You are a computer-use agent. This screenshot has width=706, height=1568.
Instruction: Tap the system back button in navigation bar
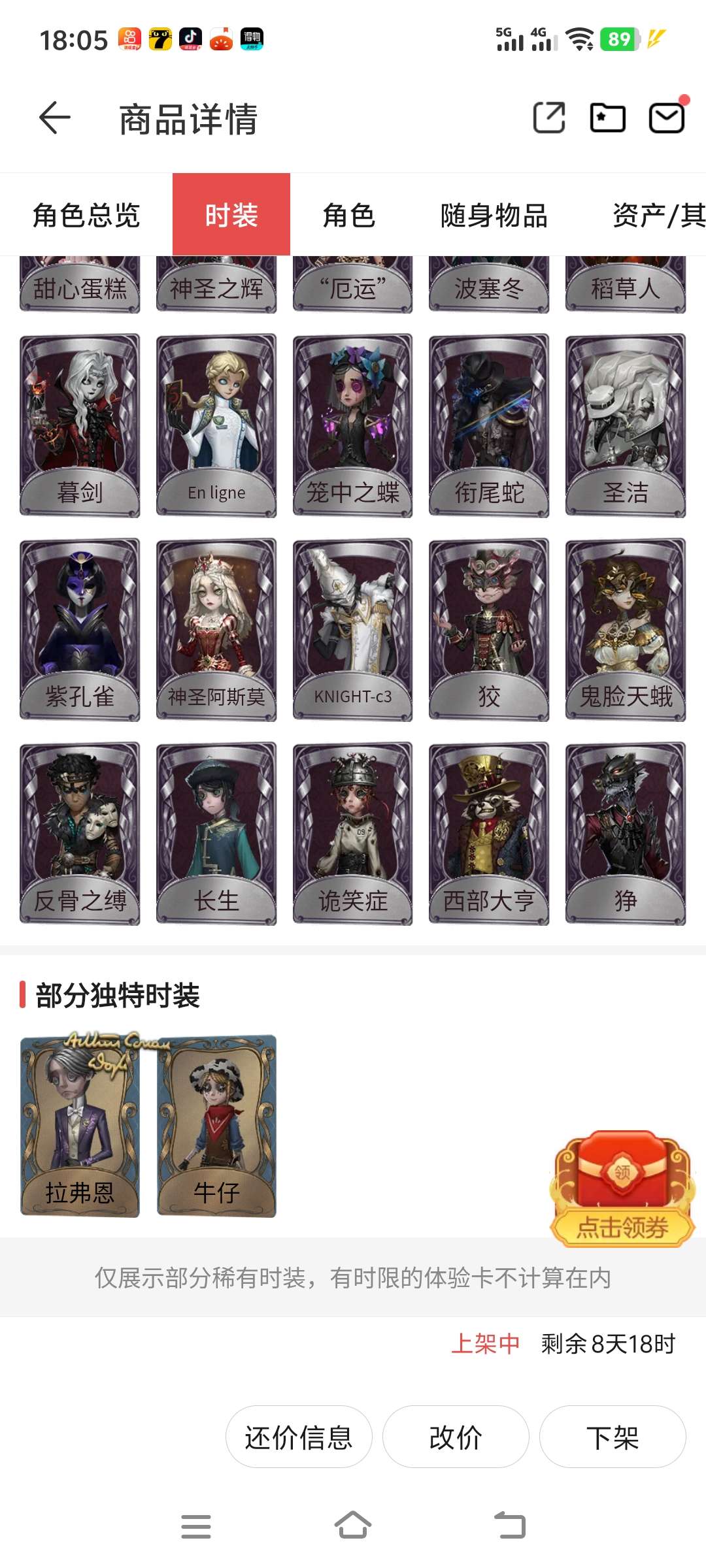coord(510,1526)
